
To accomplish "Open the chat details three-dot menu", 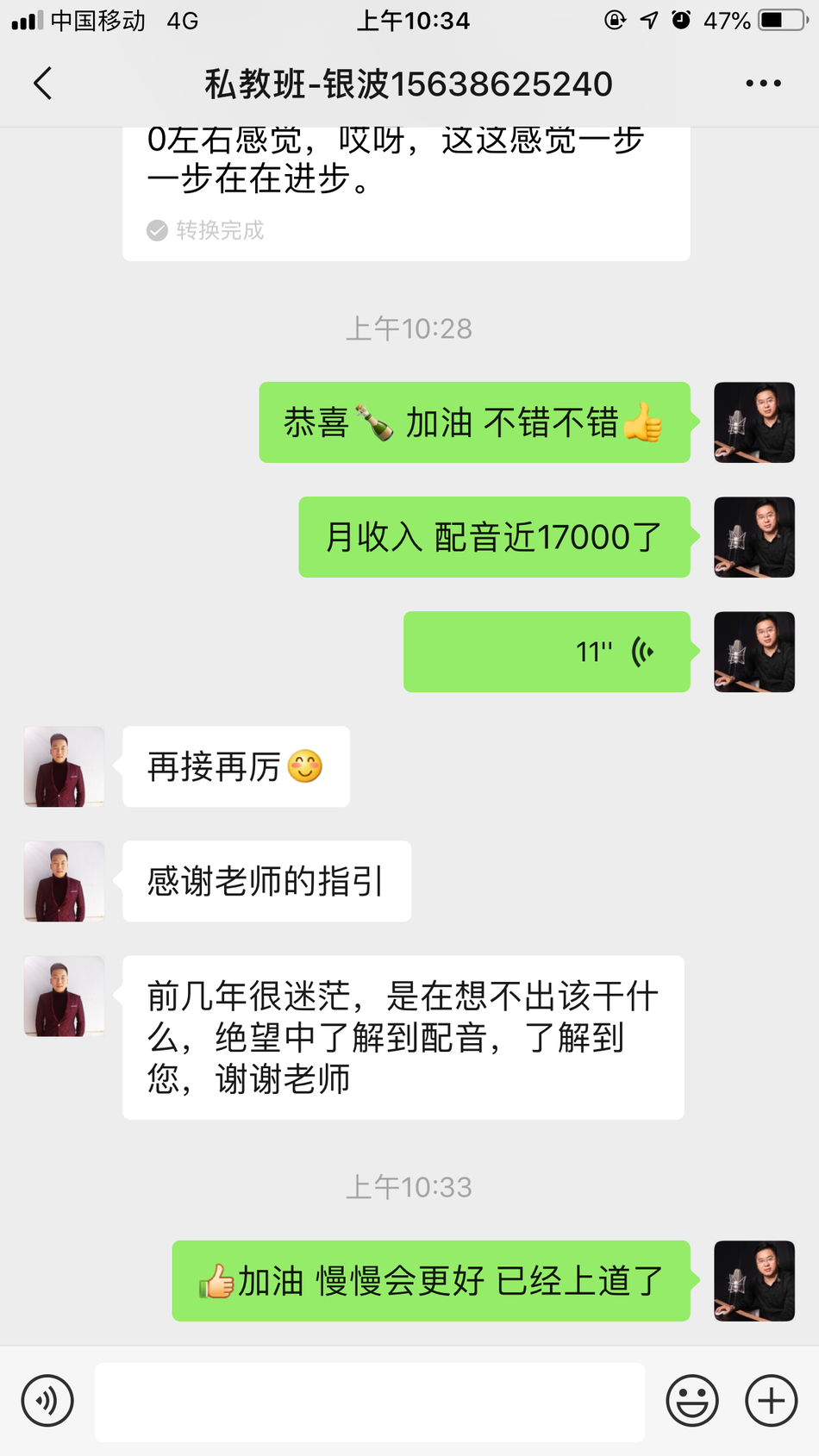I will click(x=763, y=84).
